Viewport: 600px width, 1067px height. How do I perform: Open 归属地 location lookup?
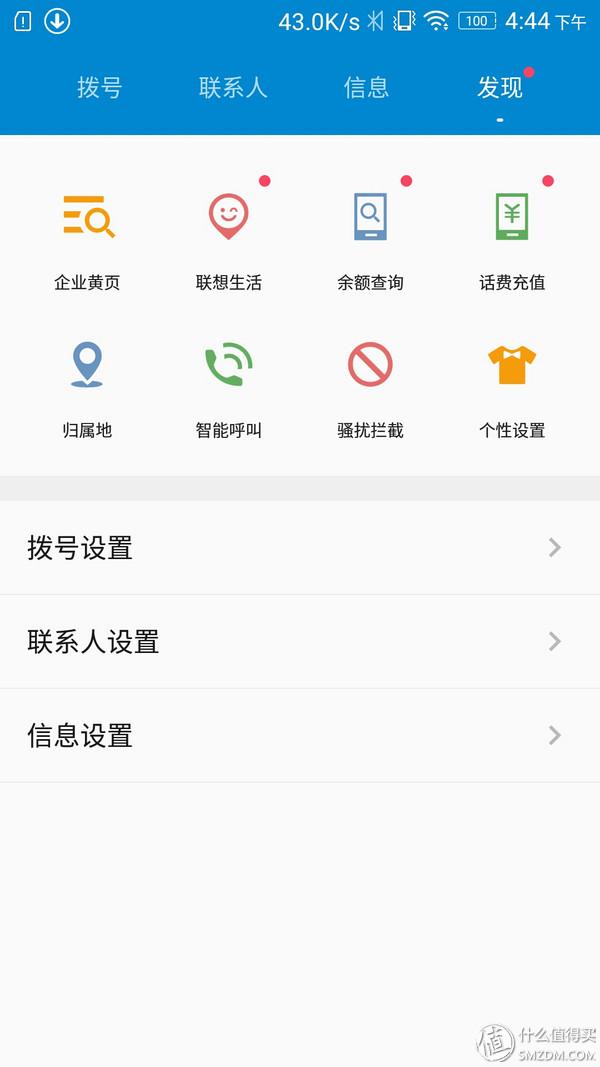pyautogui.click(x=88, y=388)
